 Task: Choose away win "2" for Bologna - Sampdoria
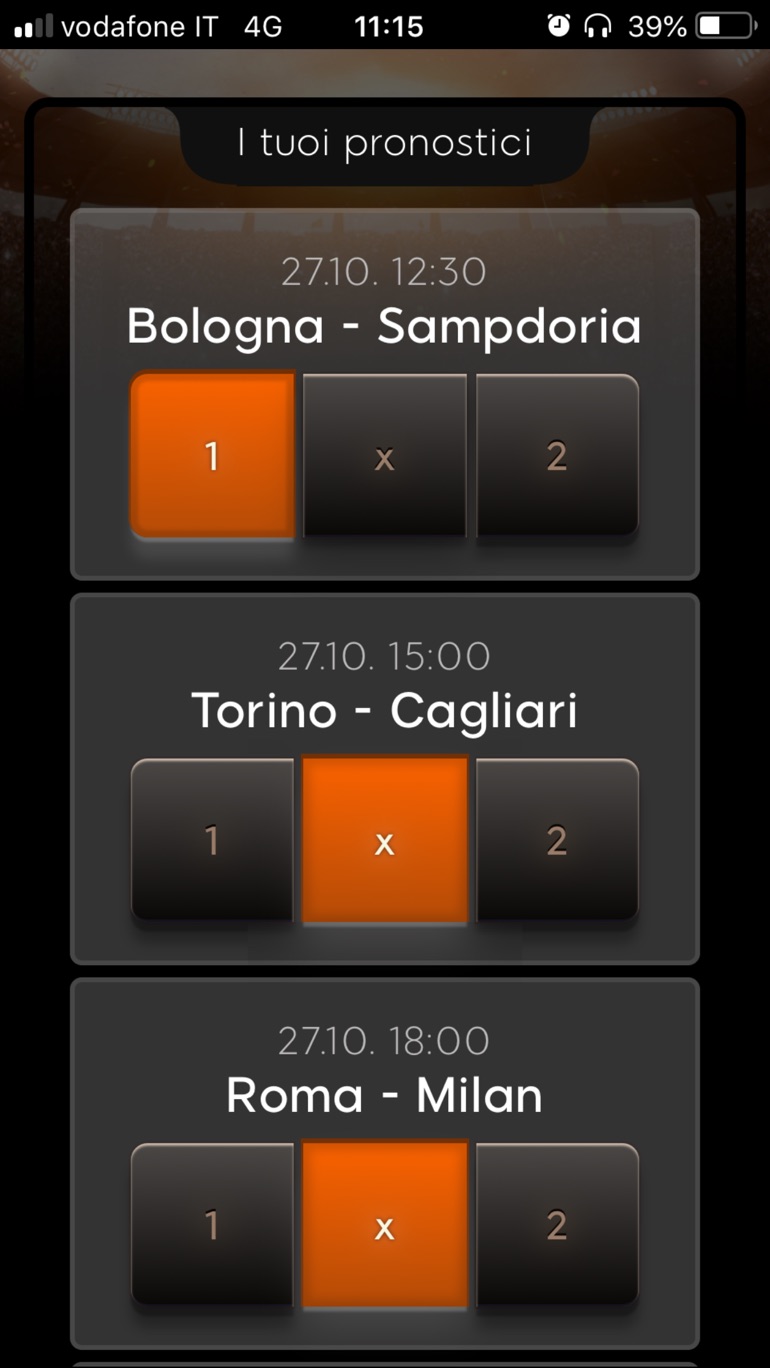(x=558, y=457)
